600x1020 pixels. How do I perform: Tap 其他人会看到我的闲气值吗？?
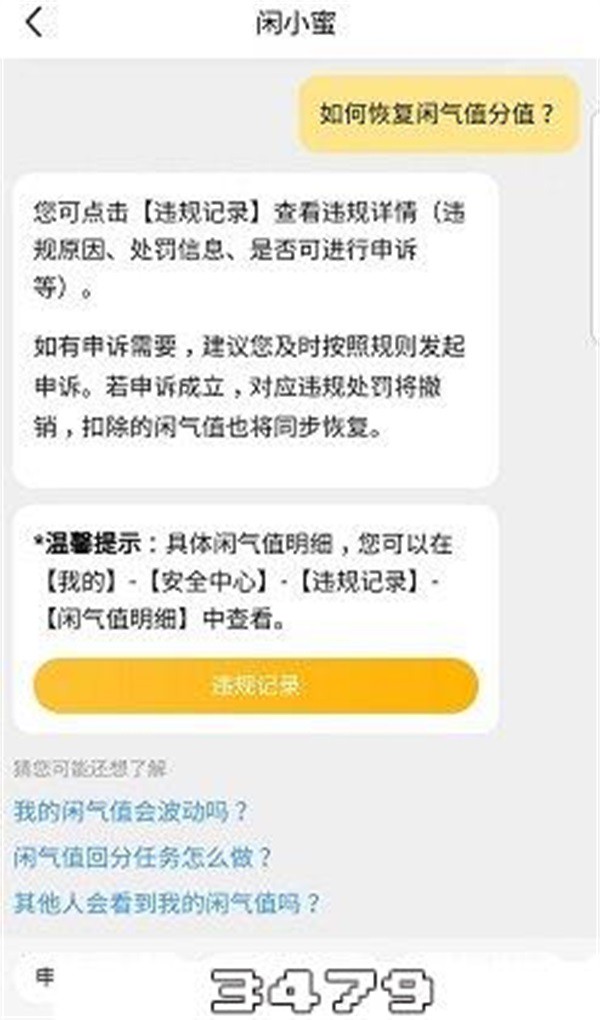(x=167, y=903)
